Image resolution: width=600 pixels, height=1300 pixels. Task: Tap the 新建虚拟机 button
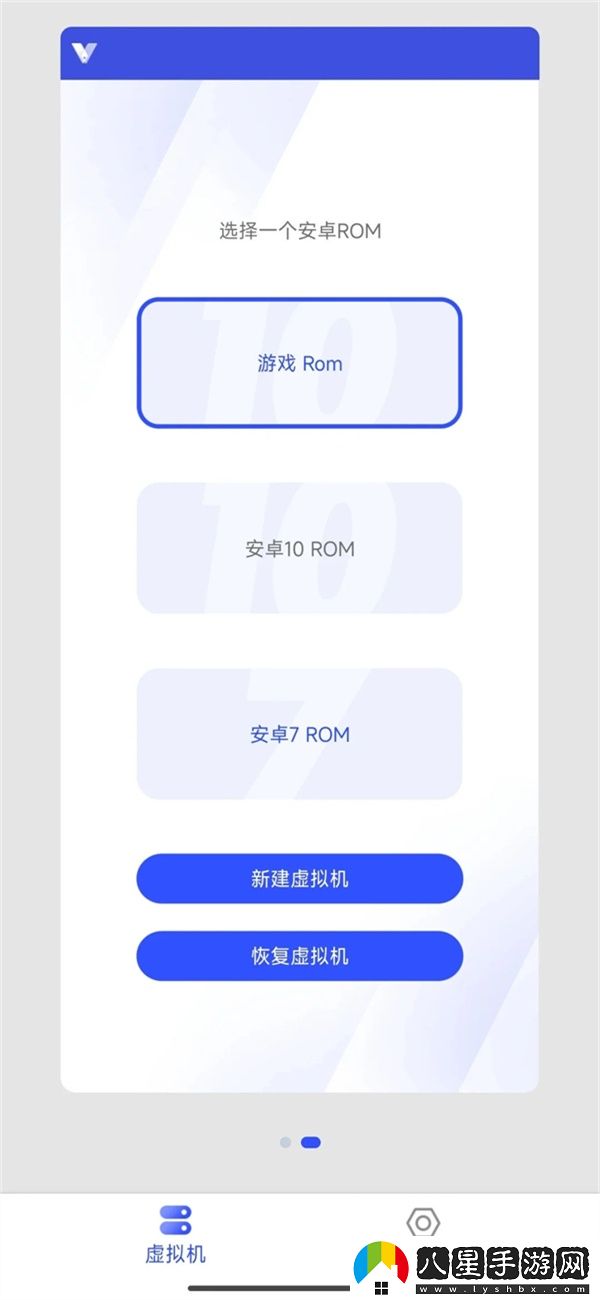(x=299, y=879)
